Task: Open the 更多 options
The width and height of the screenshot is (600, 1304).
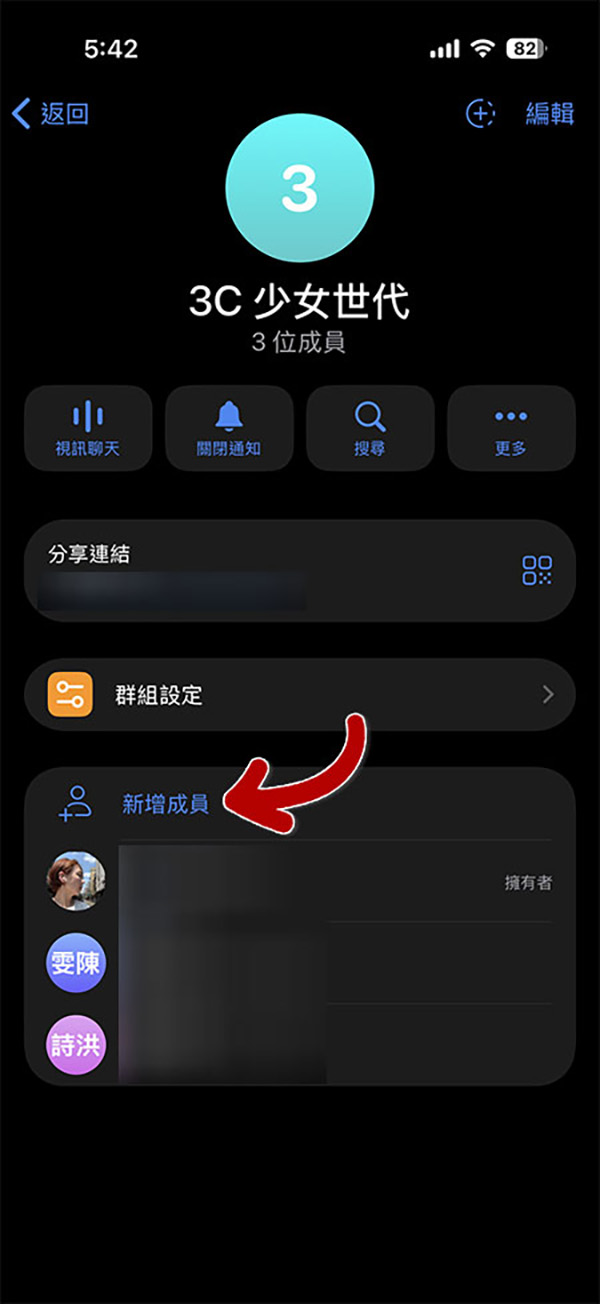Action: [511, 428]
